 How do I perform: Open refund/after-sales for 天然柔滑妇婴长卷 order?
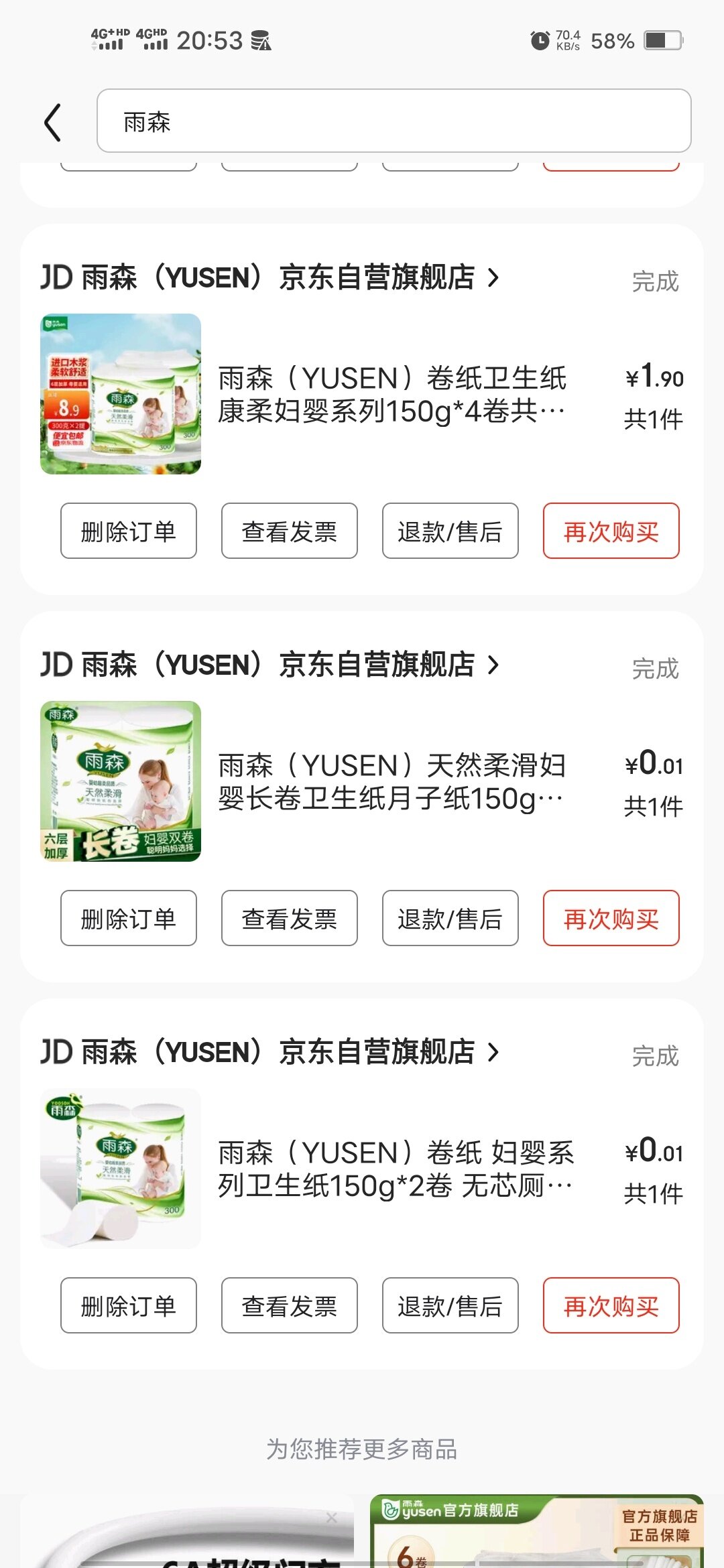[450, 918]
